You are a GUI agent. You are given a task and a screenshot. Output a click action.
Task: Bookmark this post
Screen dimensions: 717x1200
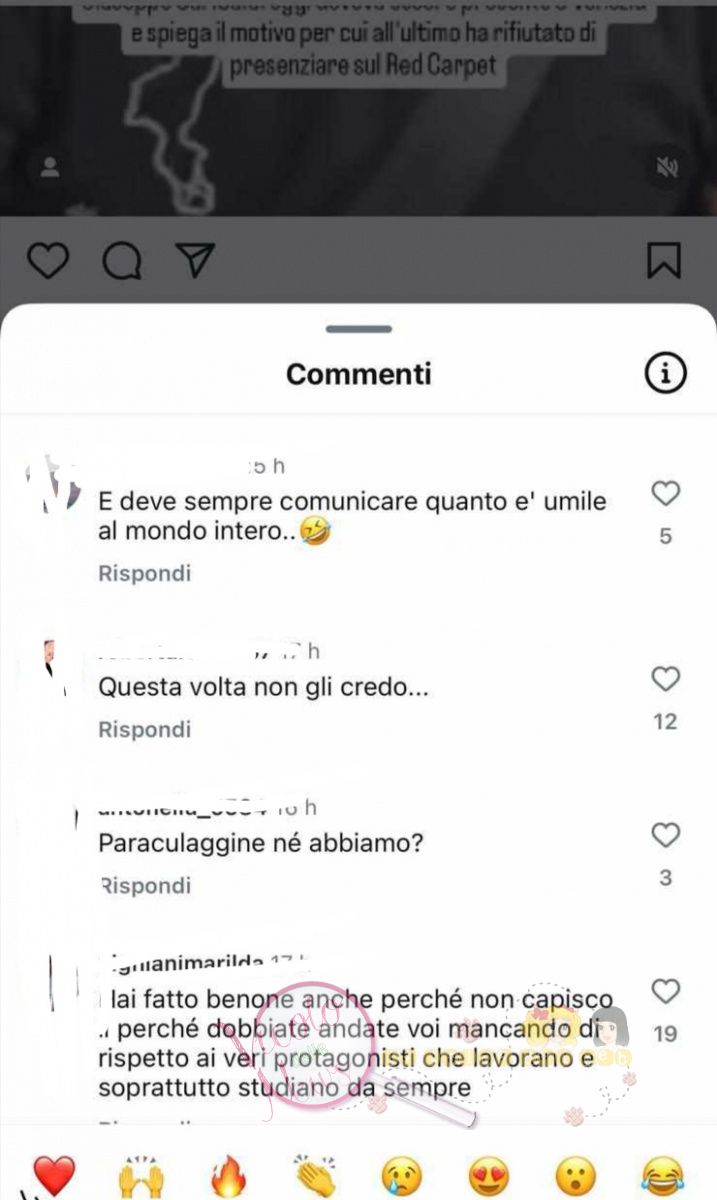664,260
